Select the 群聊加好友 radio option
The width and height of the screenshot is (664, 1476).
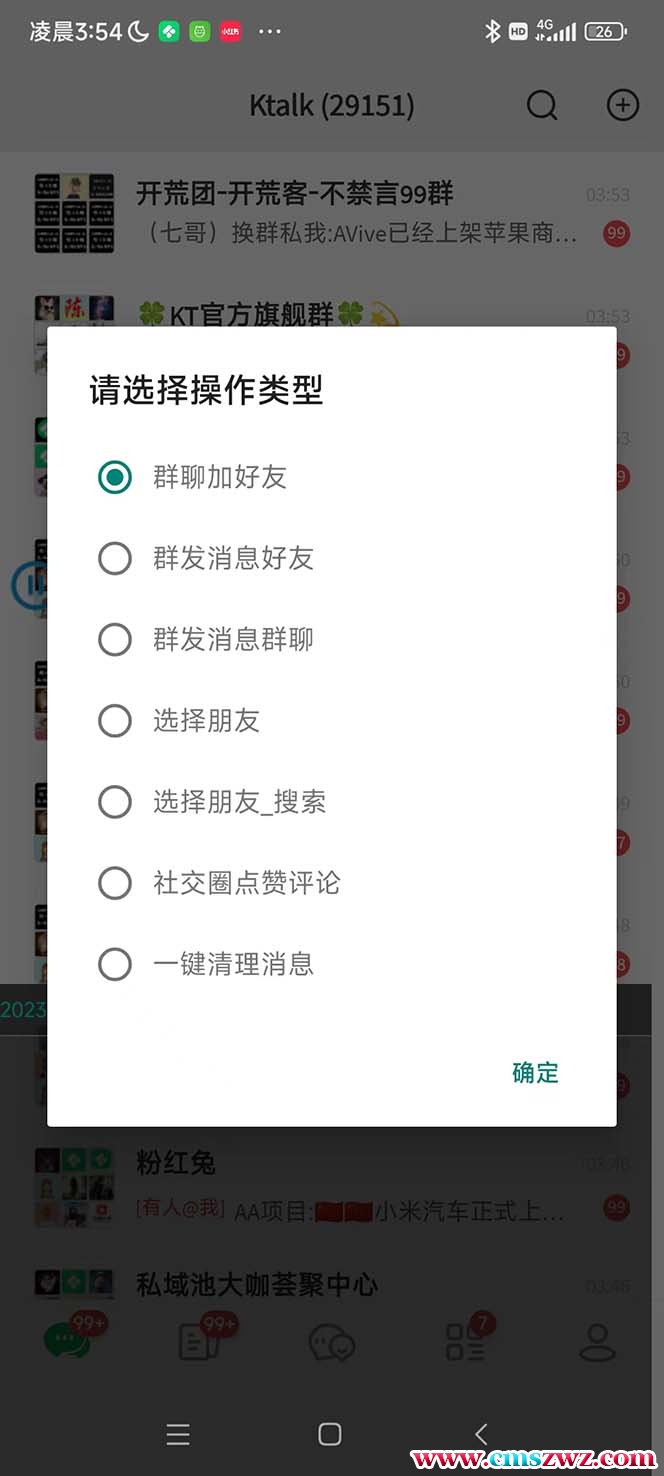pyautogui.click(x=115, y=477)
